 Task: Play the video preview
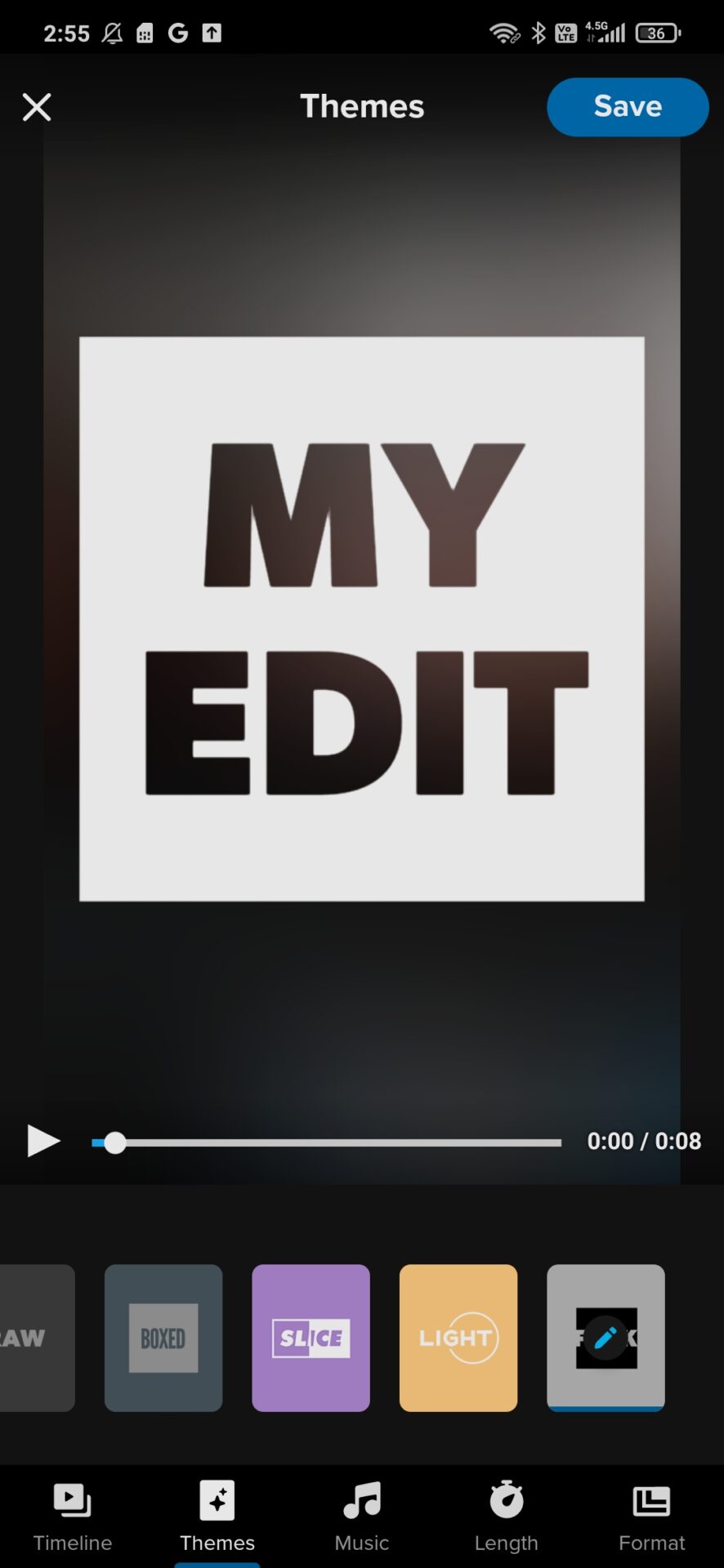[43, 1141]
